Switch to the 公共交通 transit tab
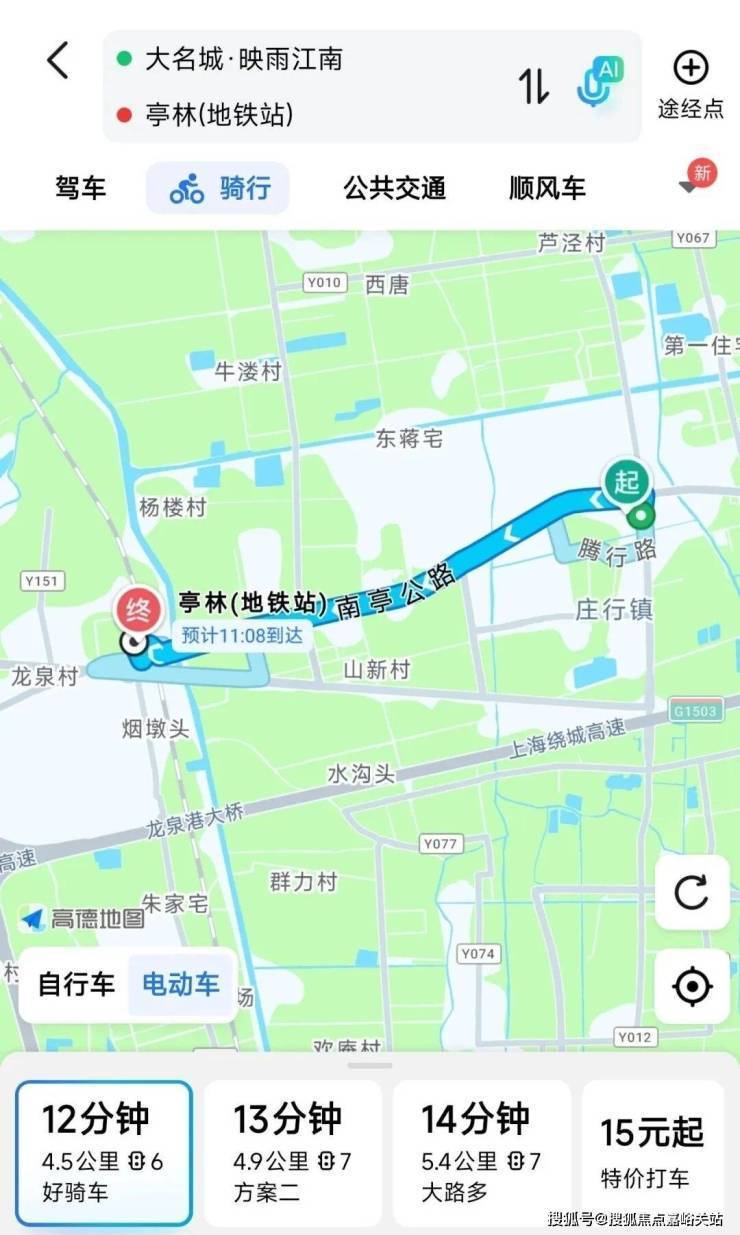The height and width of the screenshot is (1235, 740). (394, 188)
